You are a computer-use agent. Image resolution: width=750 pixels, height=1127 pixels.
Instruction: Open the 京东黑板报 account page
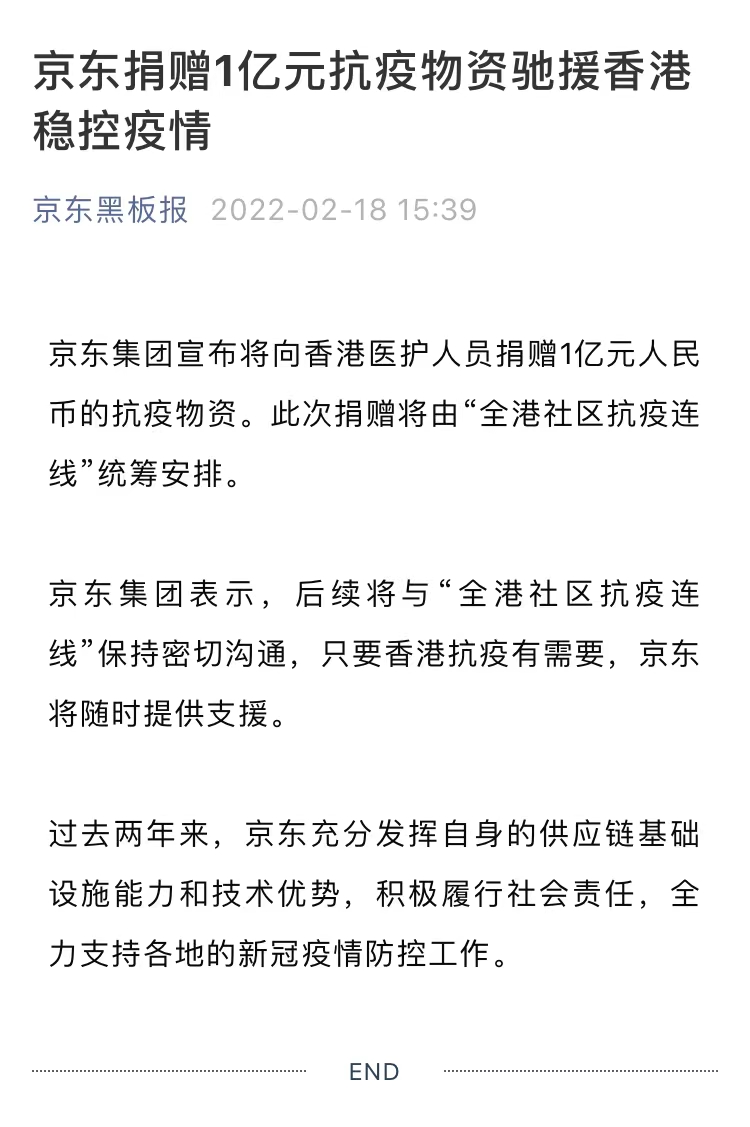(x=110, y=210)
